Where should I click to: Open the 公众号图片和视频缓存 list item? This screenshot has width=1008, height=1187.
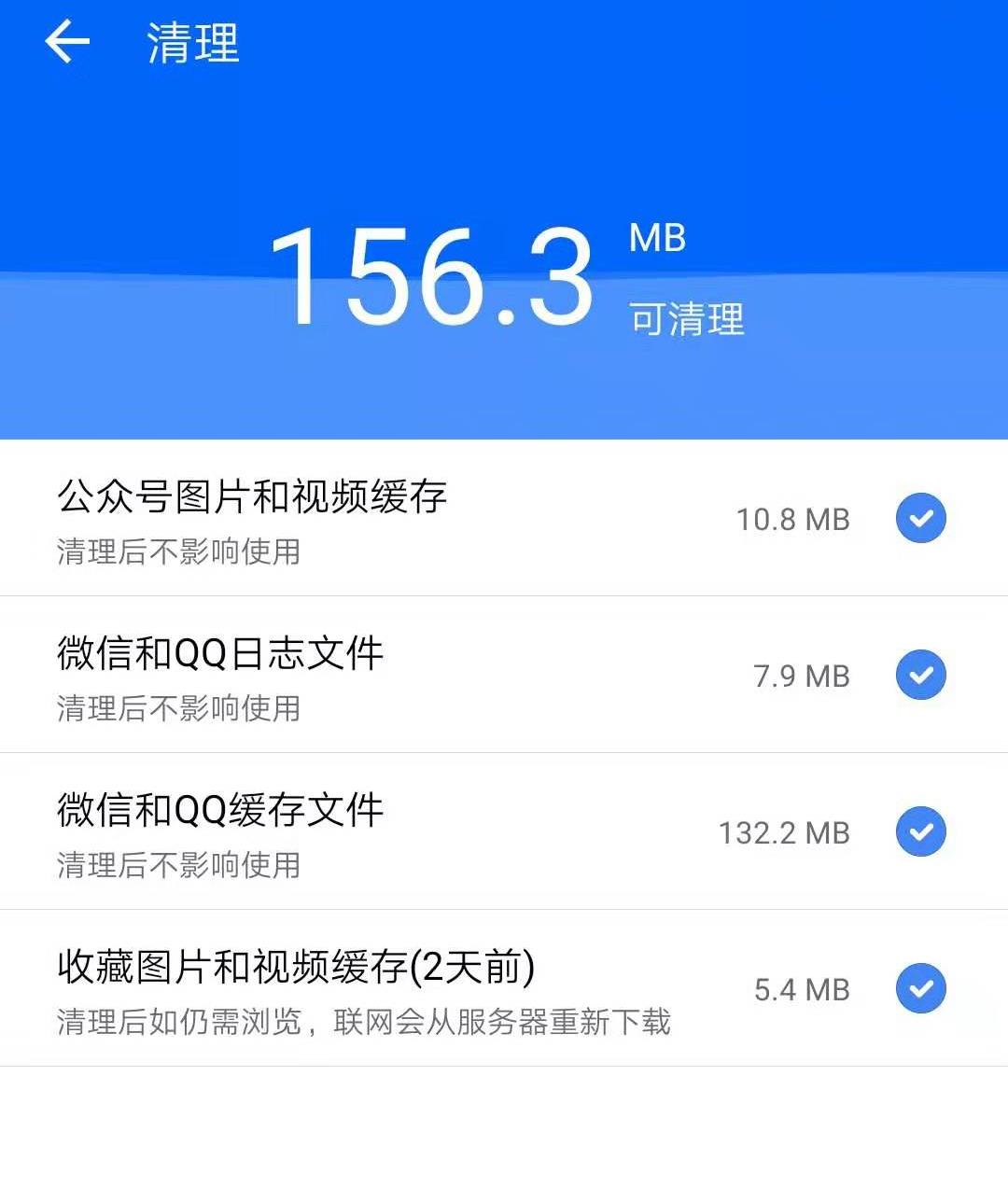(x=252, y=499)
